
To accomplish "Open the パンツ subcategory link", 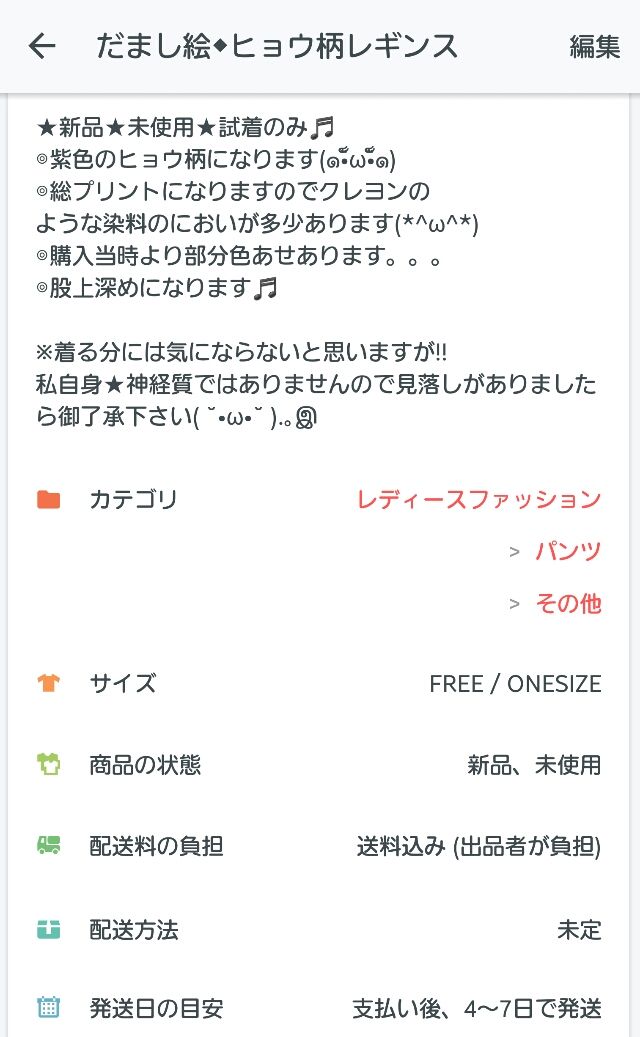I will tap(567, 551).
